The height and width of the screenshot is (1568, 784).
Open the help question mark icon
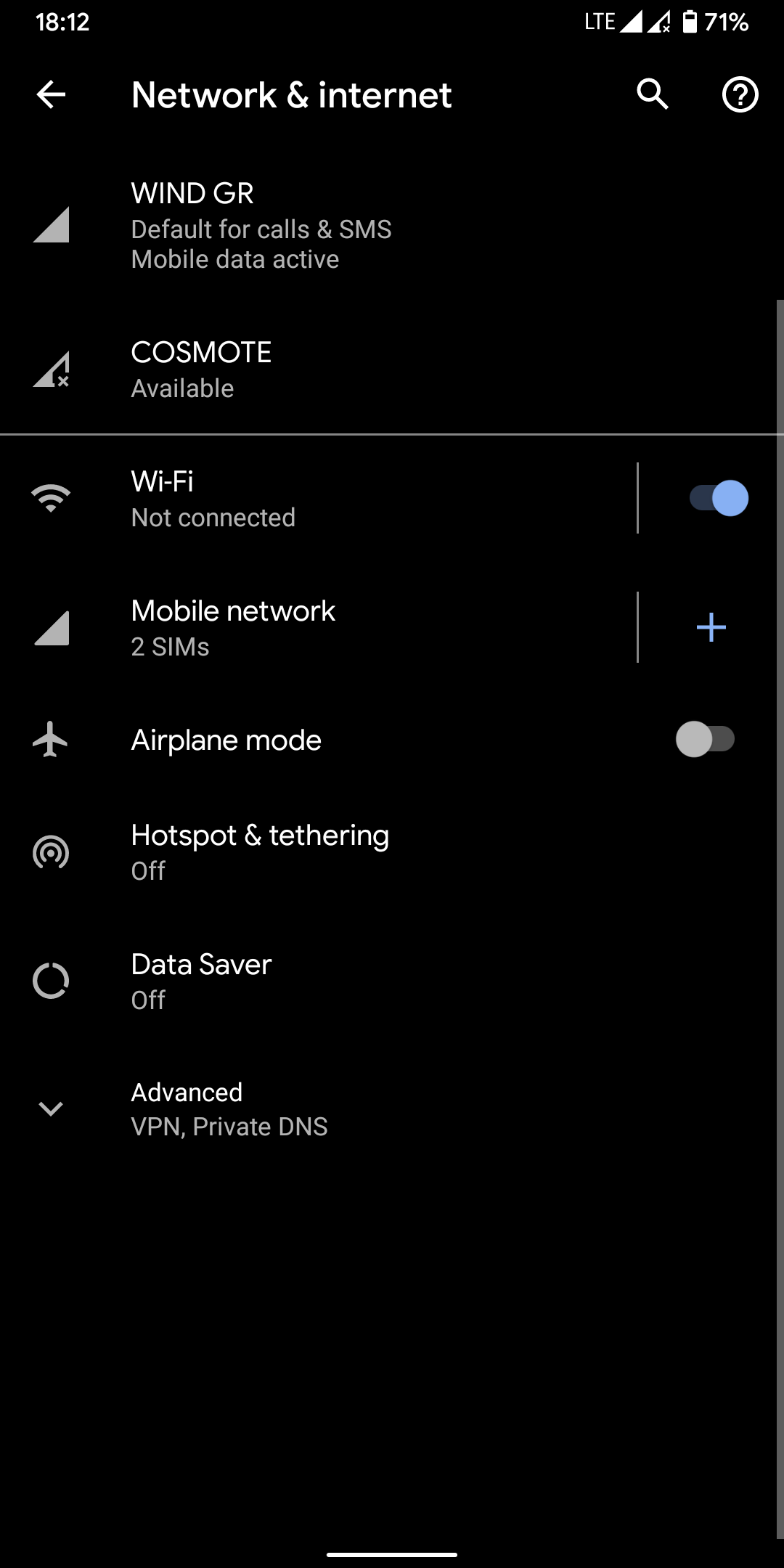pyautogui.click(x=740, y=94)
